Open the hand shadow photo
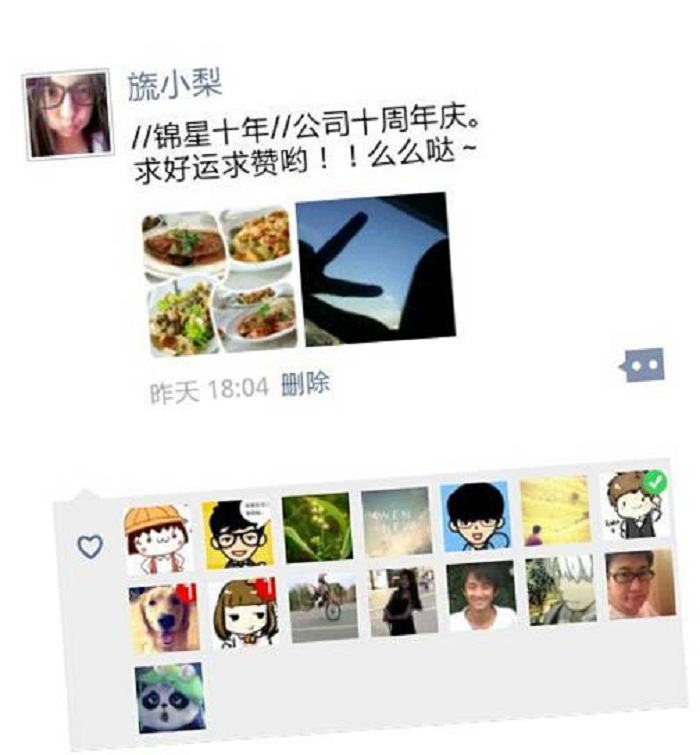Screen dimensions: 700x755 pos(375,268)
